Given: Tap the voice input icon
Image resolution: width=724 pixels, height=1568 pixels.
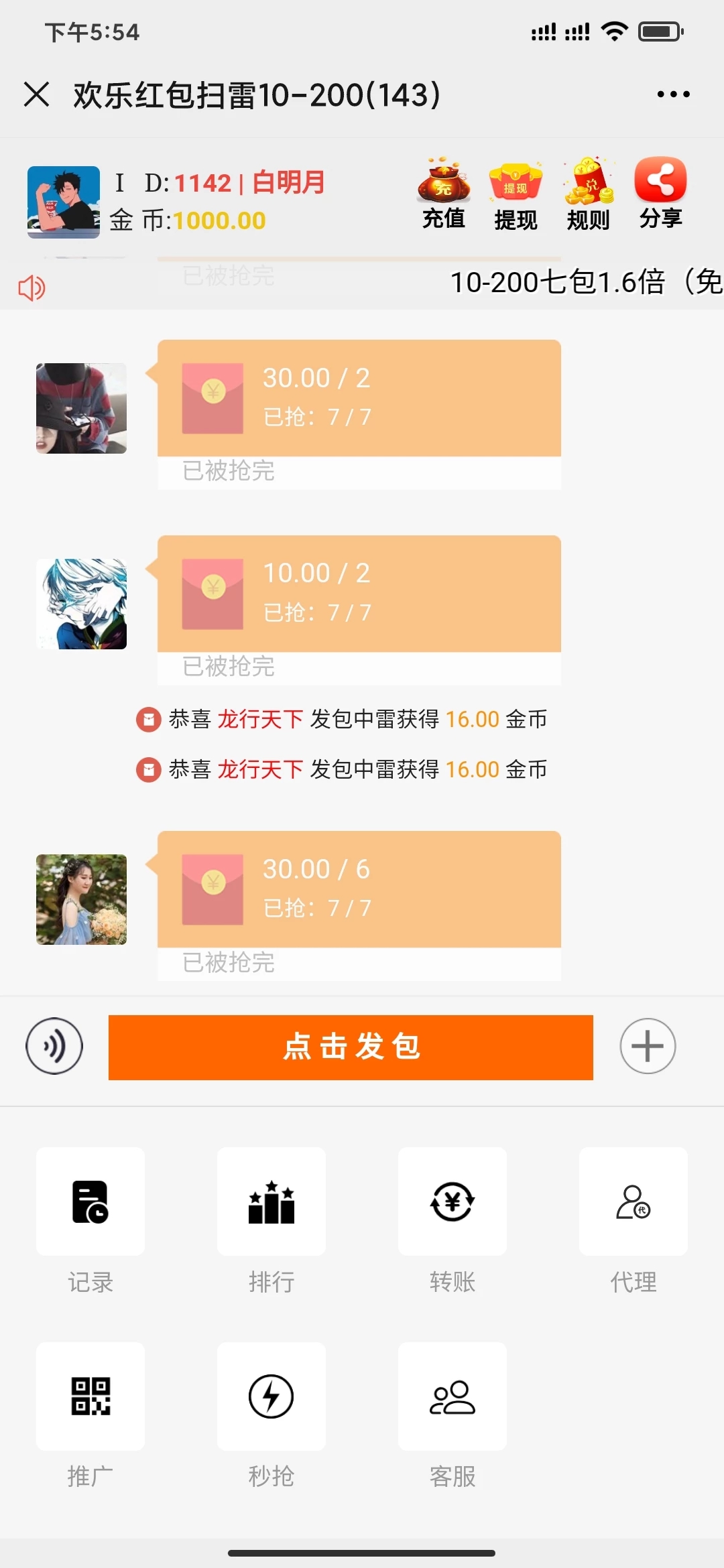Looking at the screenshot, I should pyautogui.click(x=54, y=1046).
